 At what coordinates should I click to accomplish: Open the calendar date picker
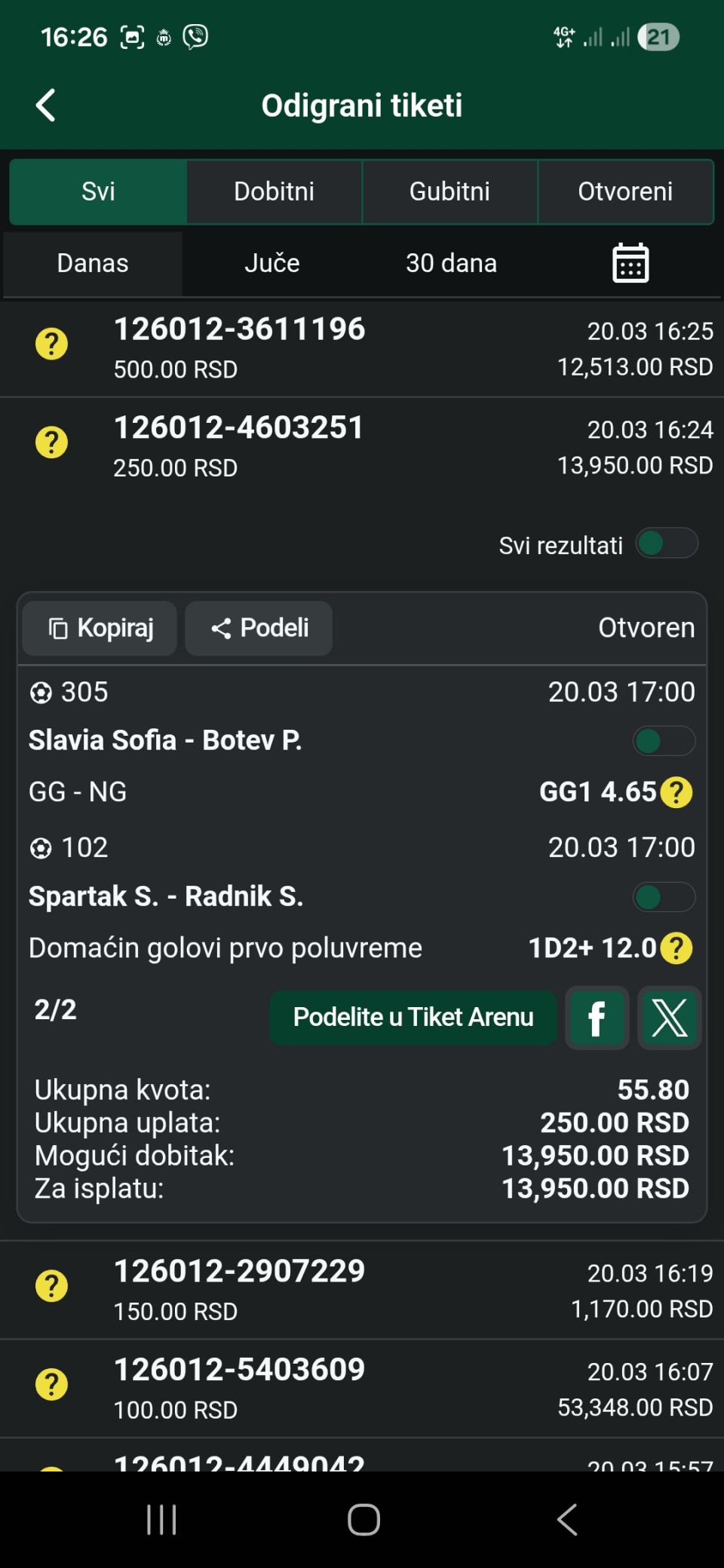[x=630, y=263]
